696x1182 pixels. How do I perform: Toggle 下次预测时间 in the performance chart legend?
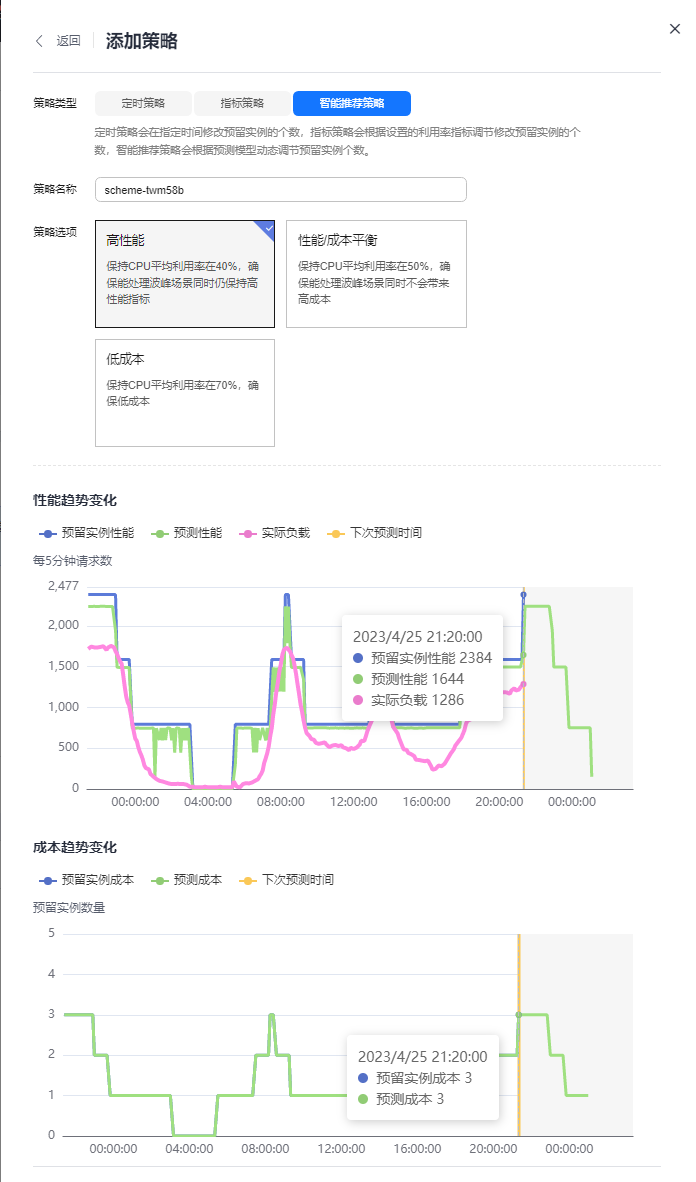(375, 533)
